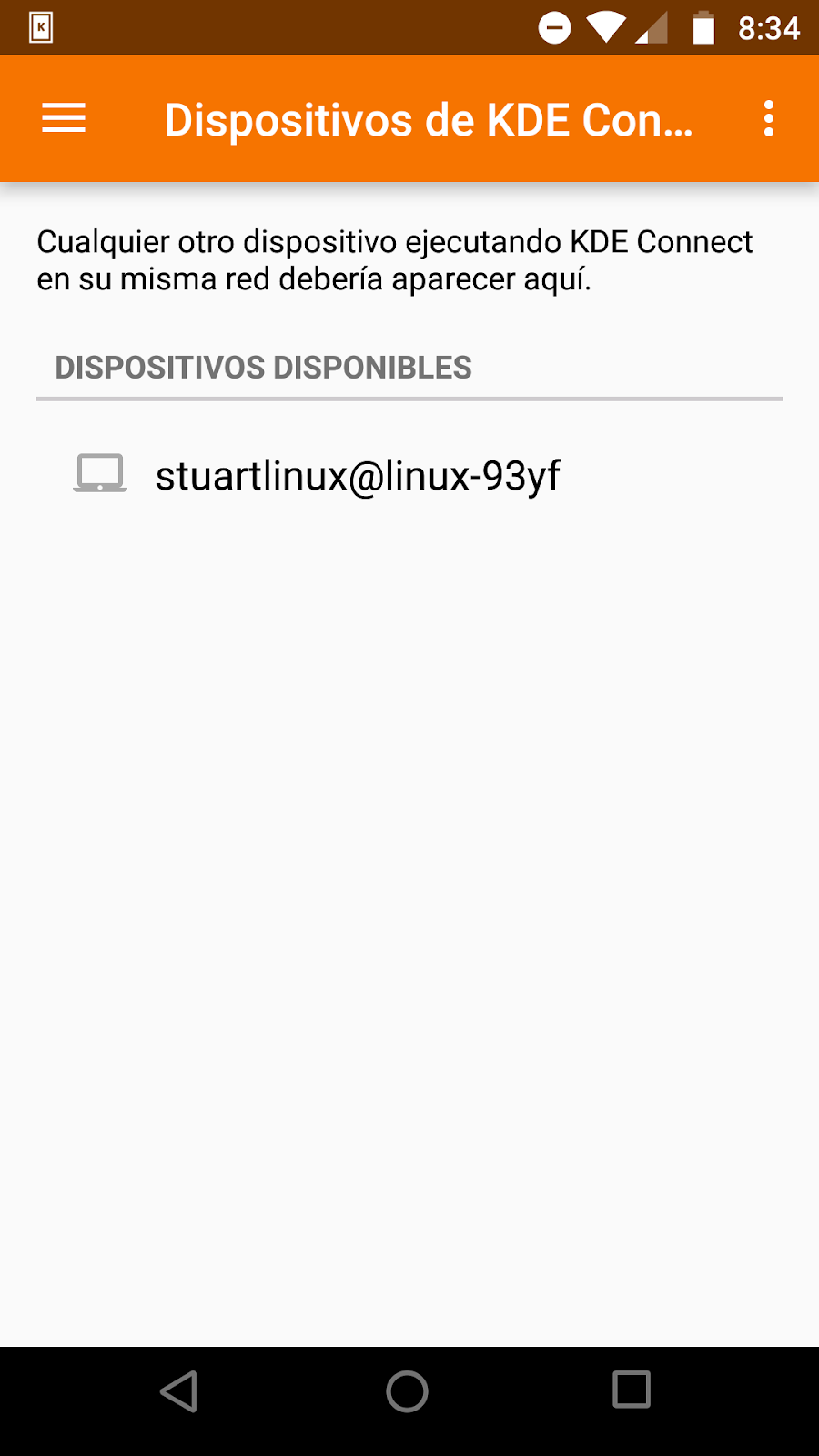Open the navigation drawer menu

[x=64, y=118]
